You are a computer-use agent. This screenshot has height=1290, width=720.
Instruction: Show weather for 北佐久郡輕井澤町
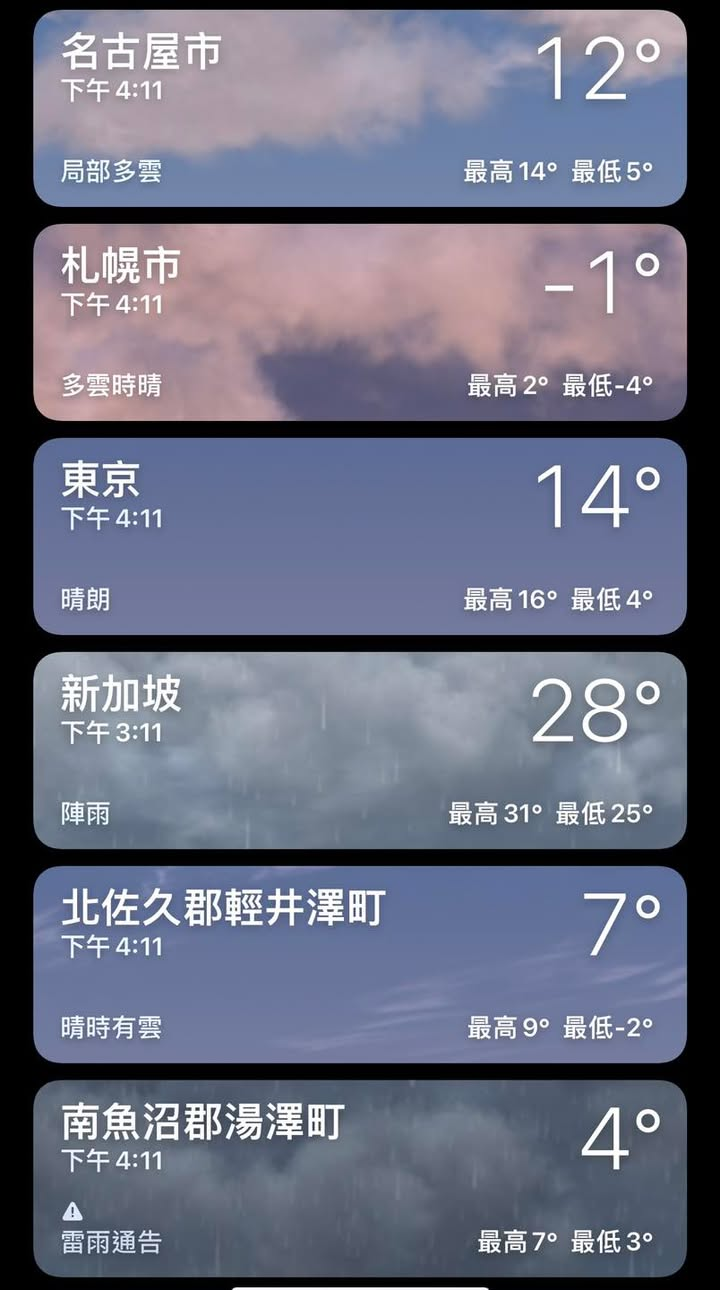[360, 964]
